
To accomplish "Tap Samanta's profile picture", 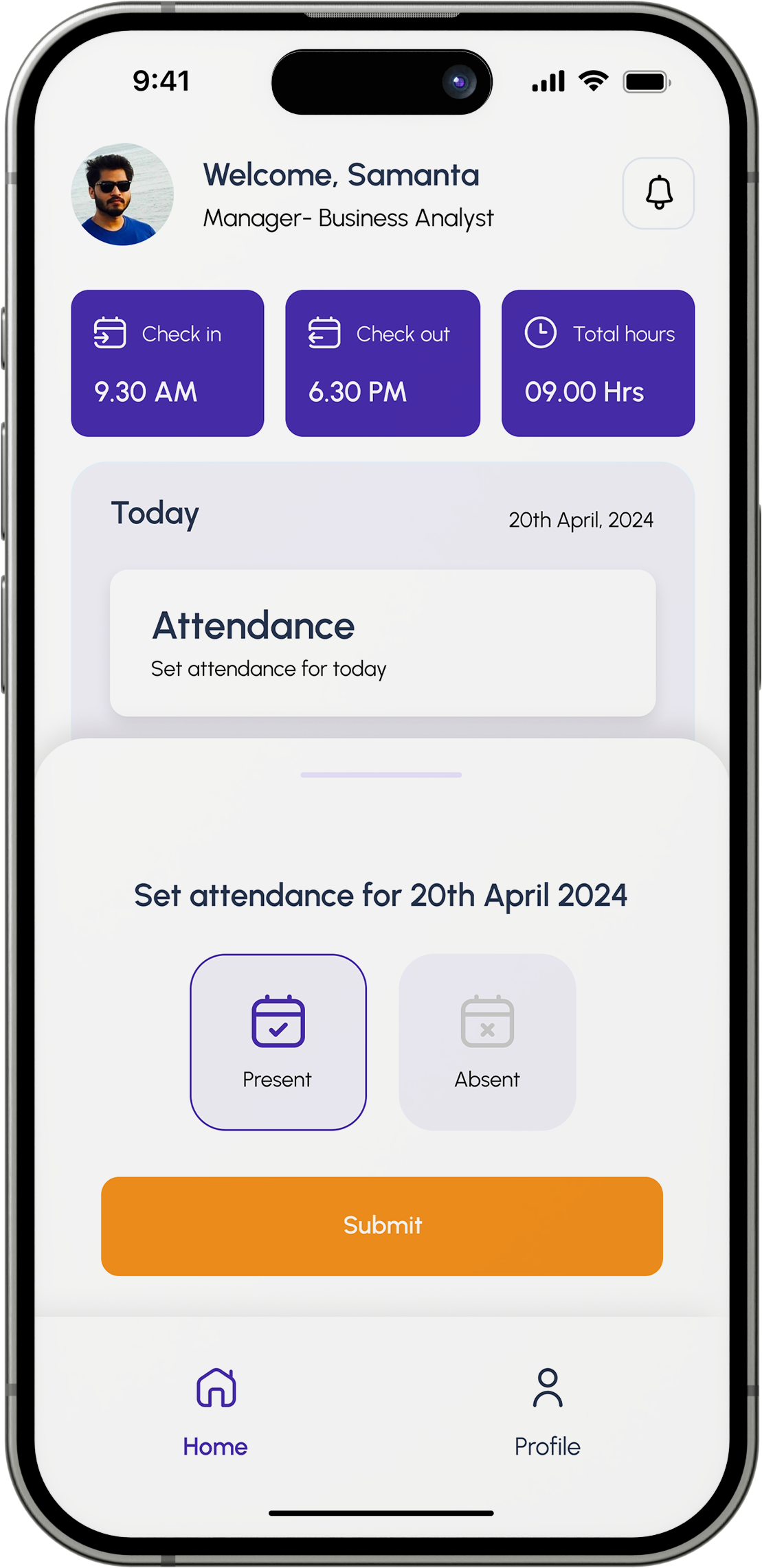I will click(x=122, y=194).
